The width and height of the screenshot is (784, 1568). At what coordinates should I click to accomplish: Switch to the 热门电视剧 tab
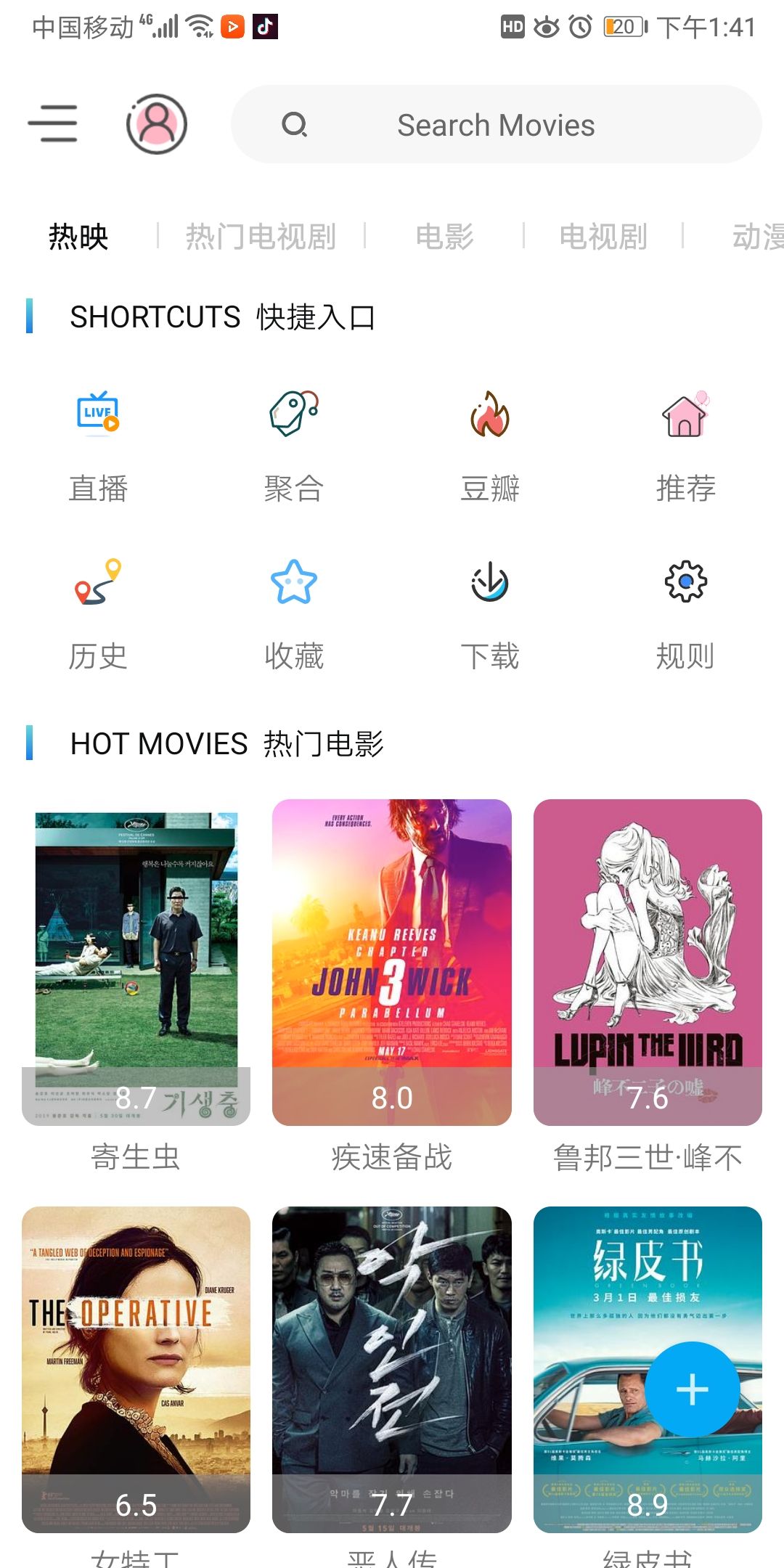261,237
